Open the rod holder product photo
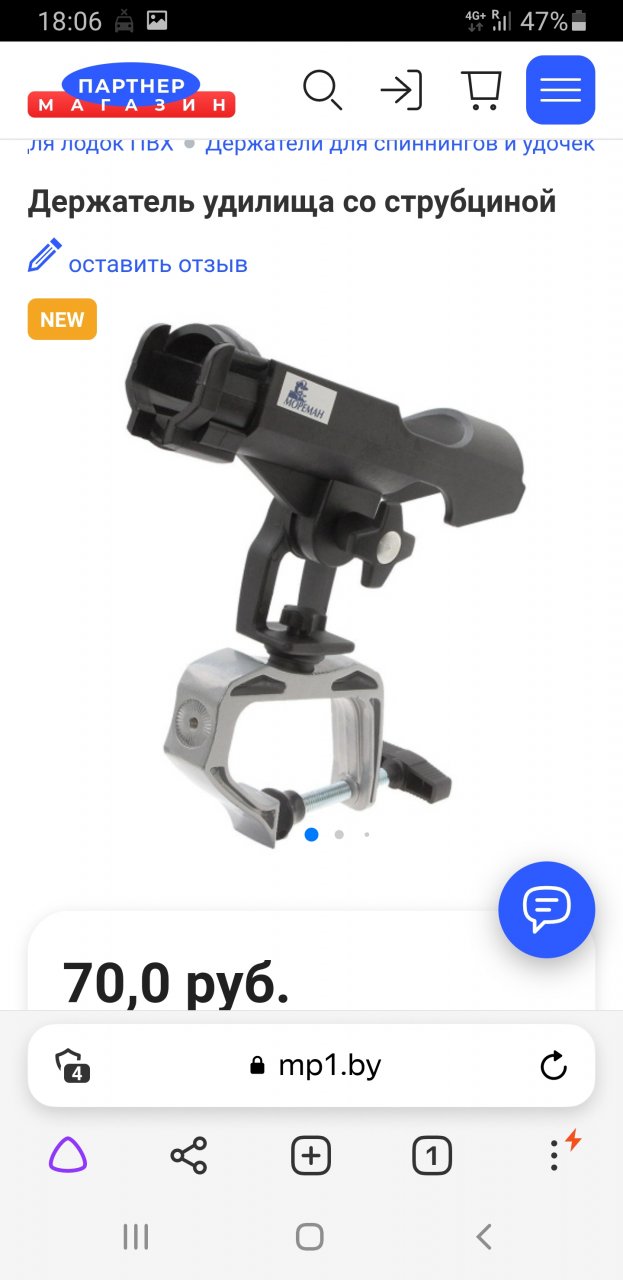This screenshot has height=1280, width=623. click(x=325, y=580)
